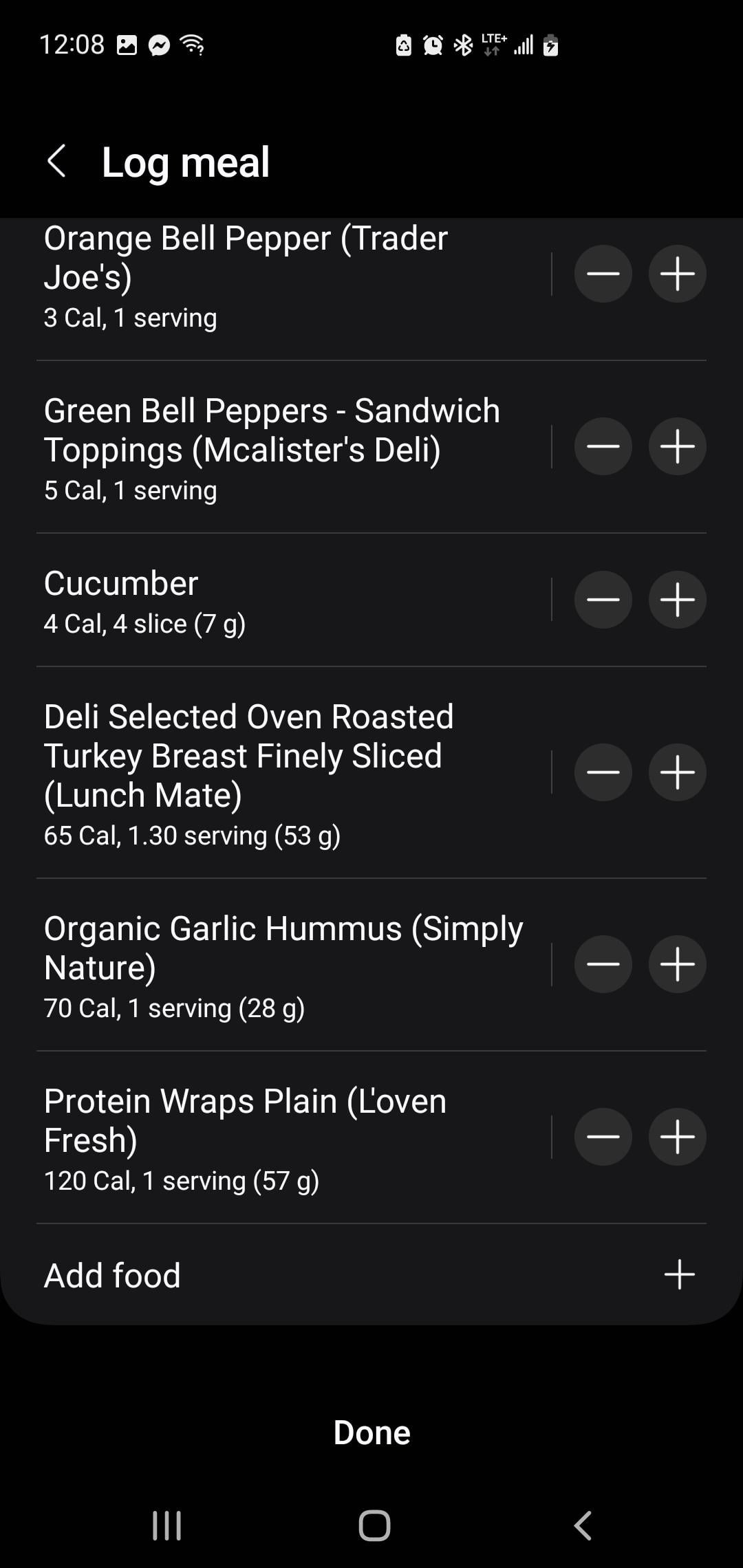
Task: Go to the phone home screen
Action: click(374, 1525)
